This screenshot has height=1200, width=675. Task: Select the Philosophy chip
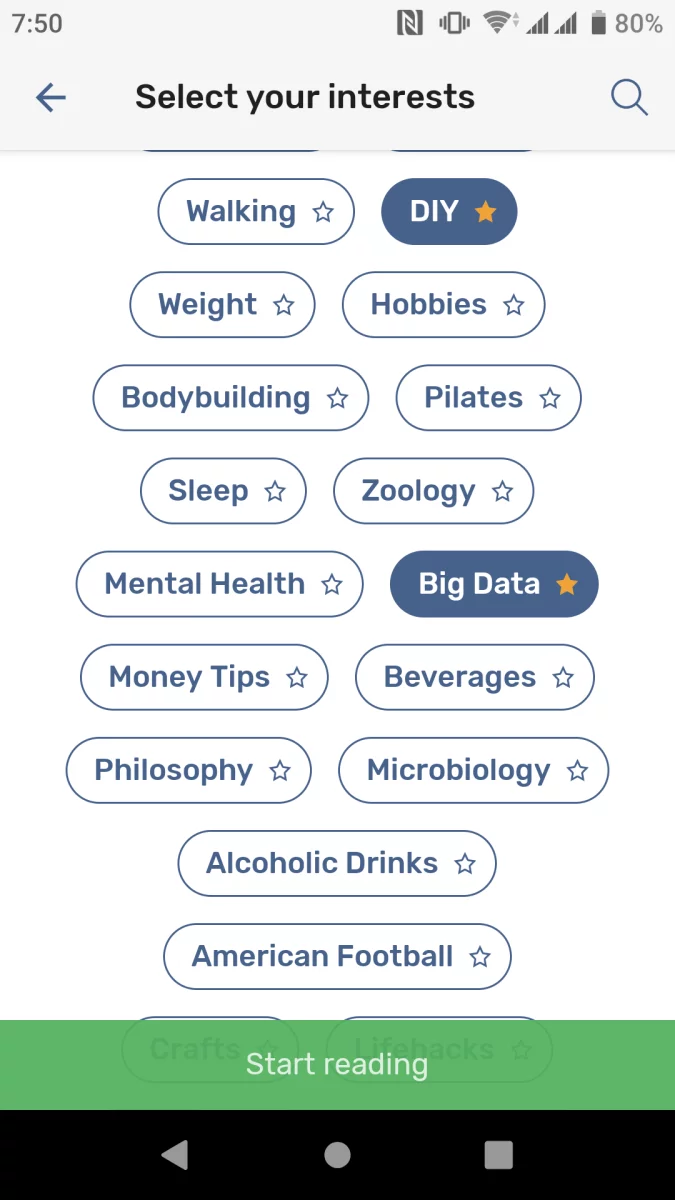[188, 770]
